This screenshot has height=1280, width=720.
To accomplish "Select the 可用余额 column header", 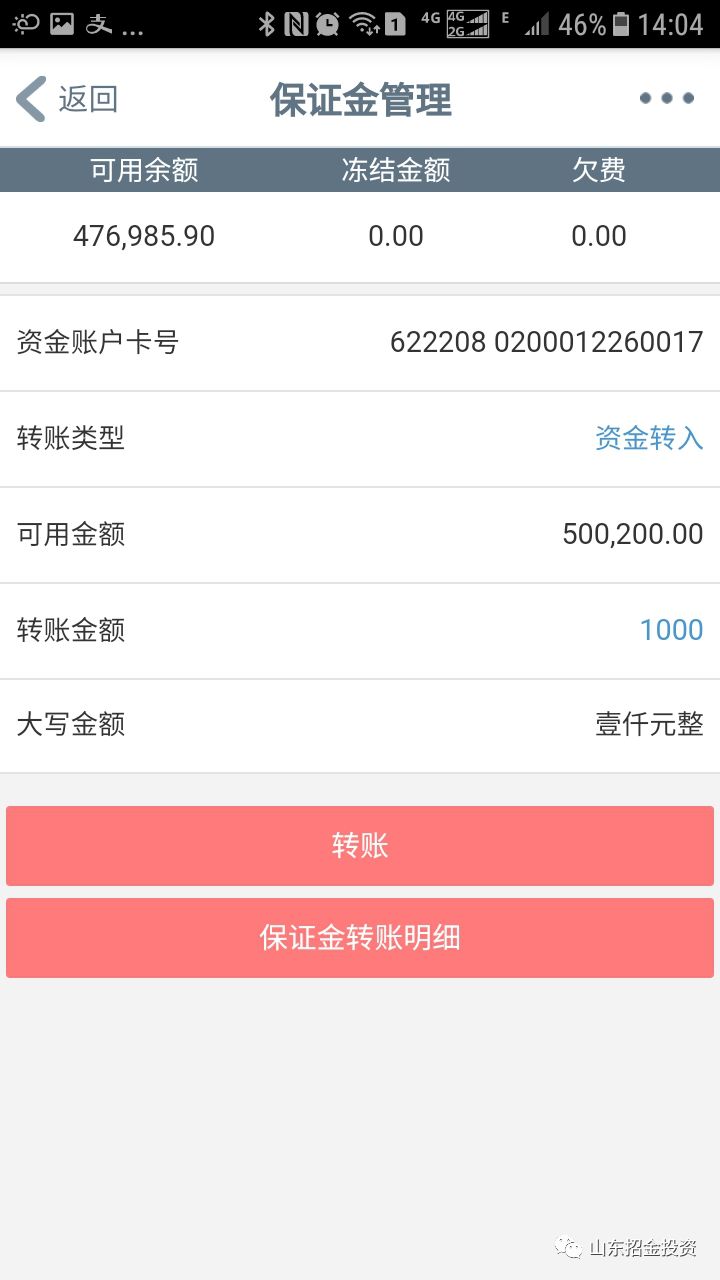I will pyautogui.click(x=144, y=170).
